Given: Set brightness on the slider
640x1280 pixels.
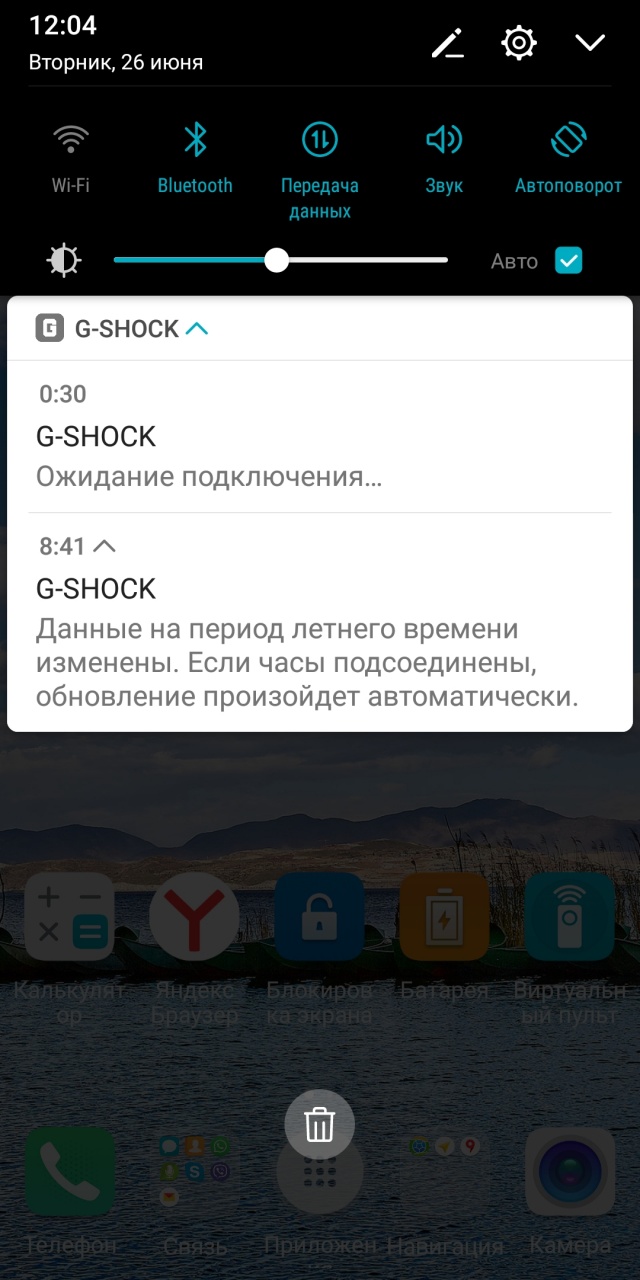Looking at the screenshot, I should point(281,261).
